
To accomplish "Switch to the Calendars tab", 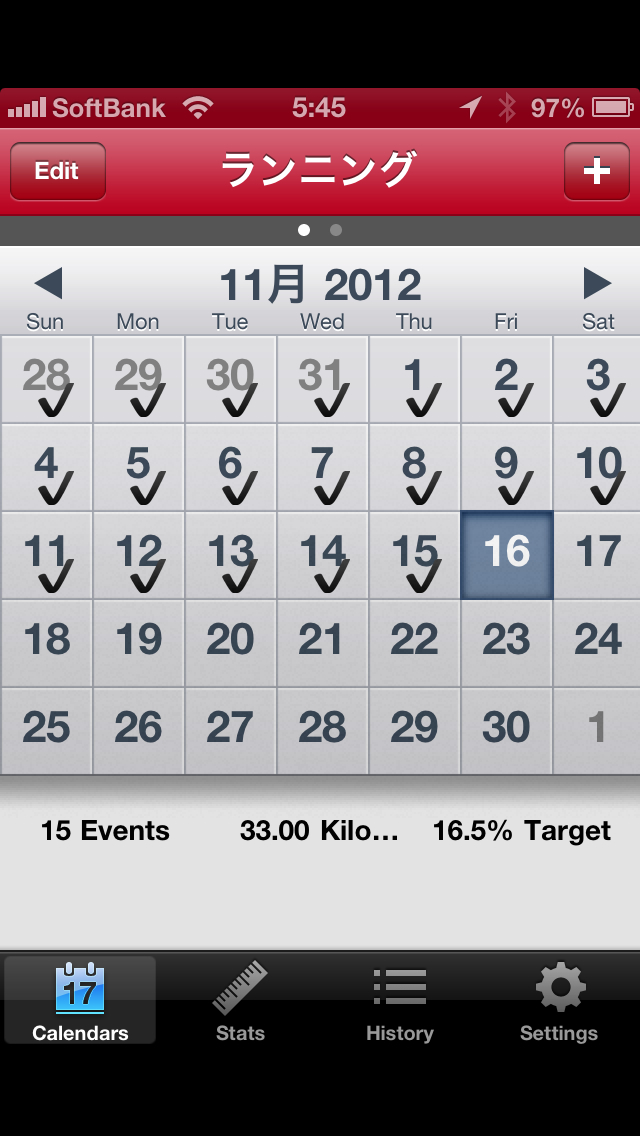I will point(80,1001).
